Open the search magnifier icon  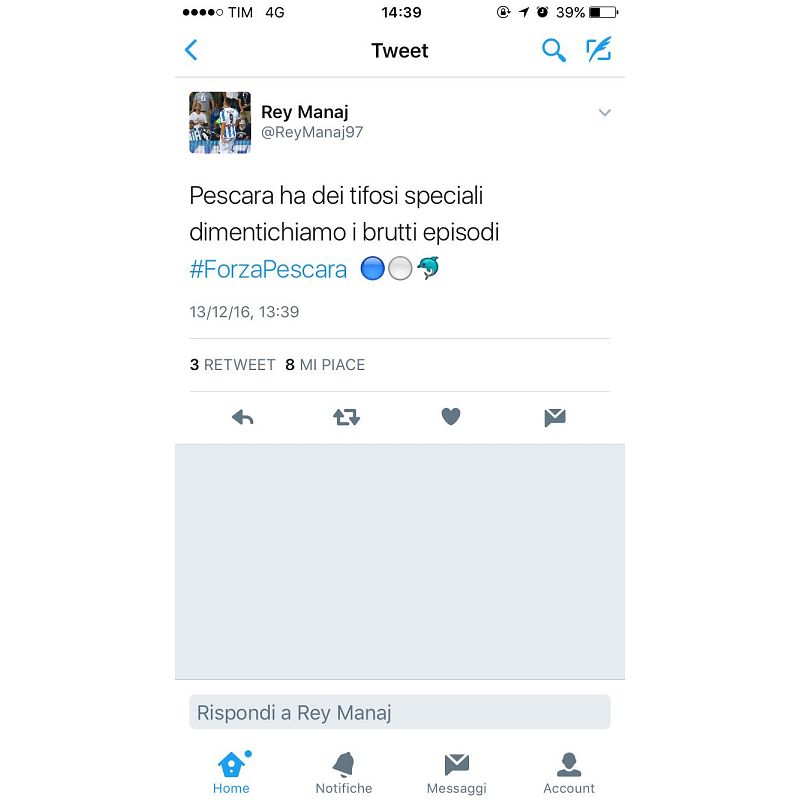point(554,50)
